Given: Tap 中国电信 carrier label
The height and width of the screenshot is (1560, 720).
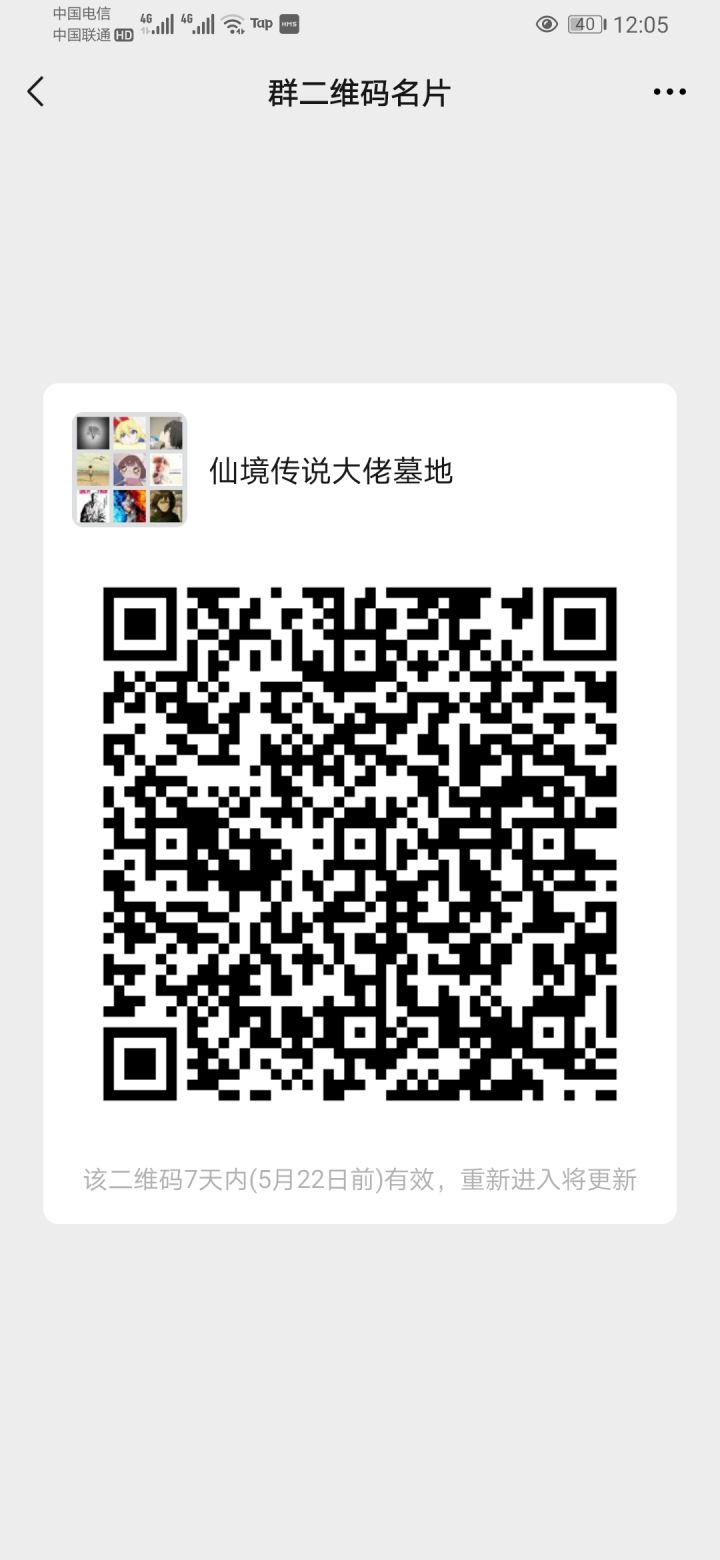Looking at the screenshot, I should pos(82,13).
